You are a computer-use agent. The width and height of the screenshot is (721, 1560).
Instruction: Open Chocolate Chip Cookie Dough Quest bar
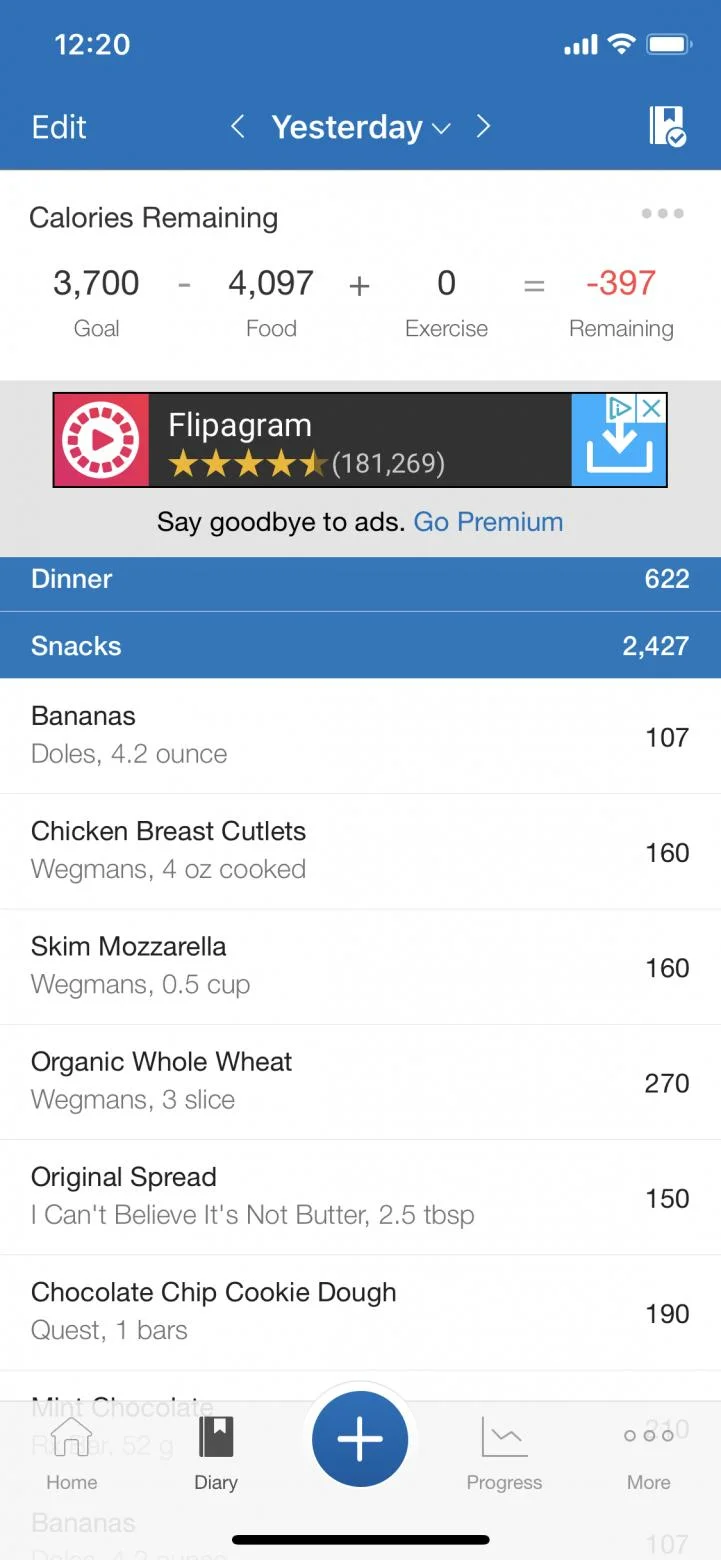coord(360,1313)
